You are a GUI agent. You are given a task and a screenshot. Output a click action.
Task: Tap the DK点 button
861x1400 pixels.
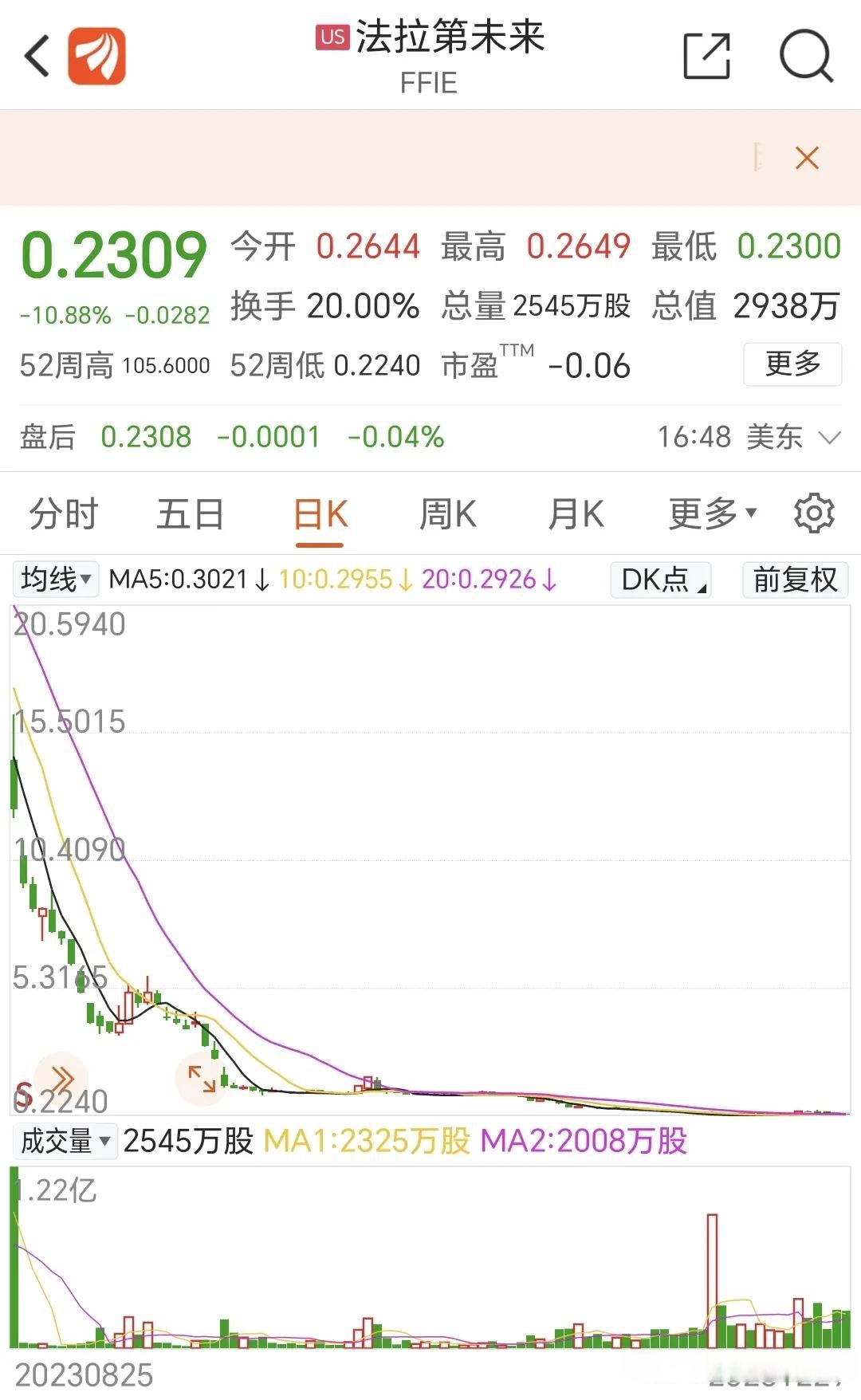661,580
